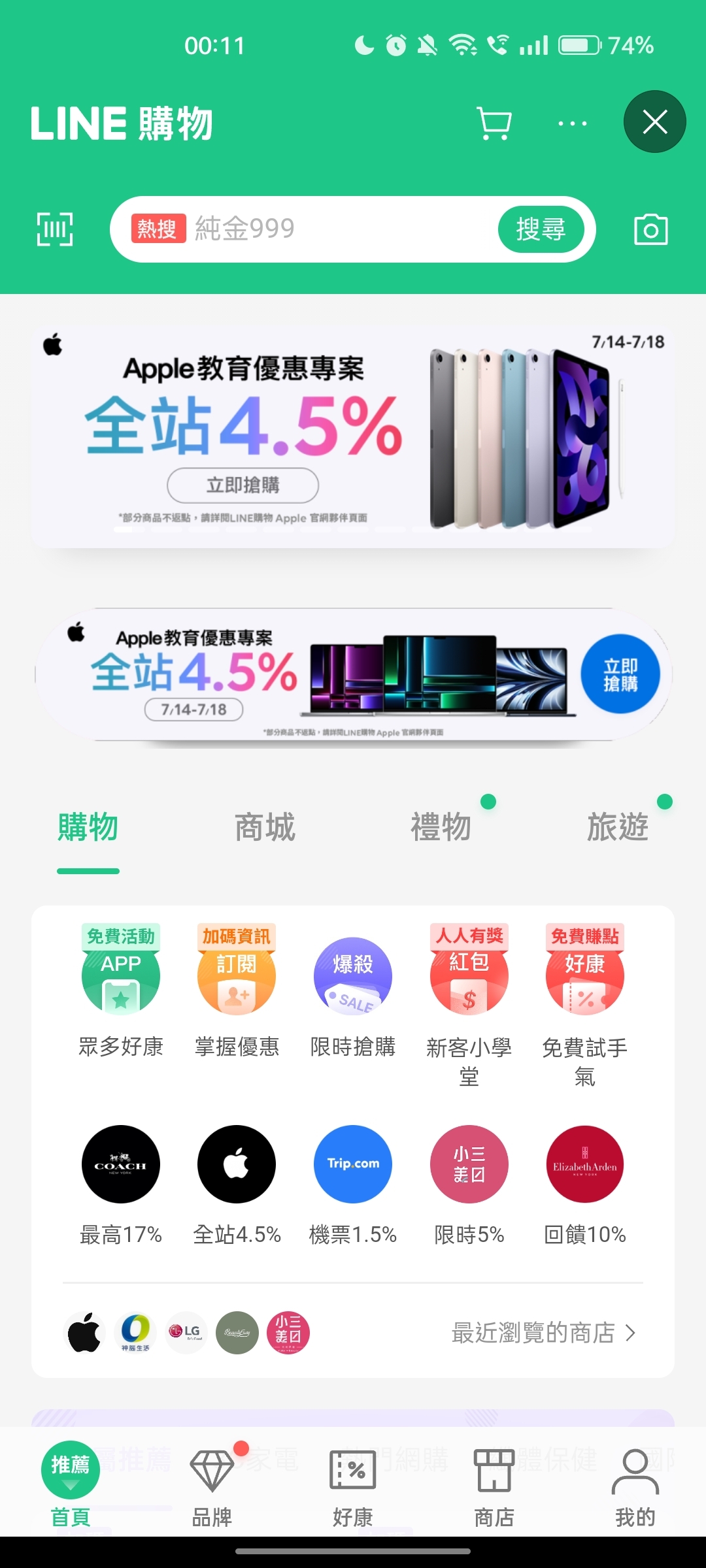Switch to the 商城 tab
Viewport: 706px width, 1568px height.
(x=265, y=827)
